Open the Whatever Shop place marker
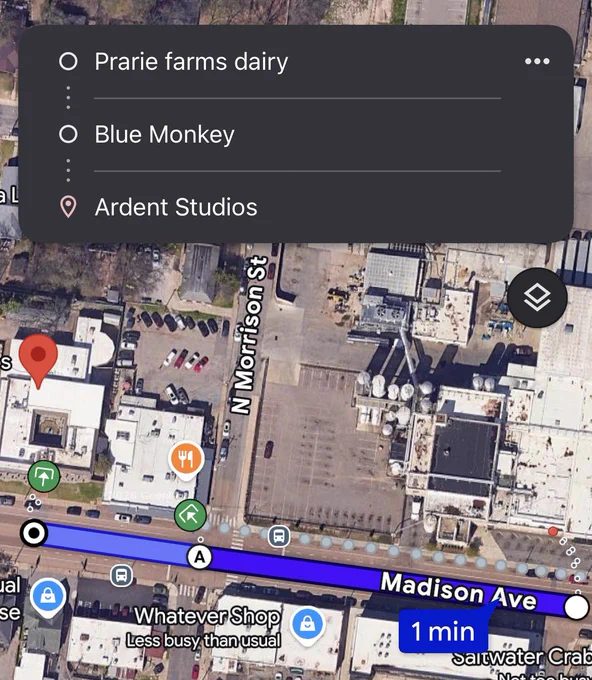592x680 pixels. (x=307, y=626)
